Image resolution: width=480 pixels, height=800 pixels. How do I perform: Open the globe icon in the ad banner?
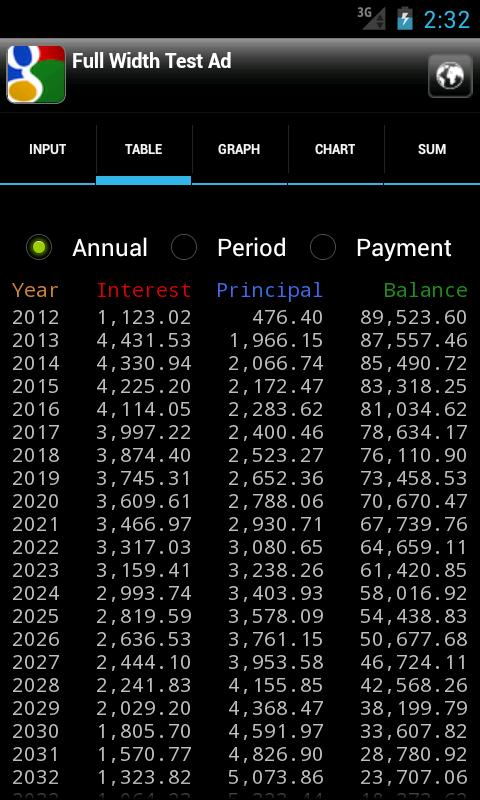[x=450, y=76]
